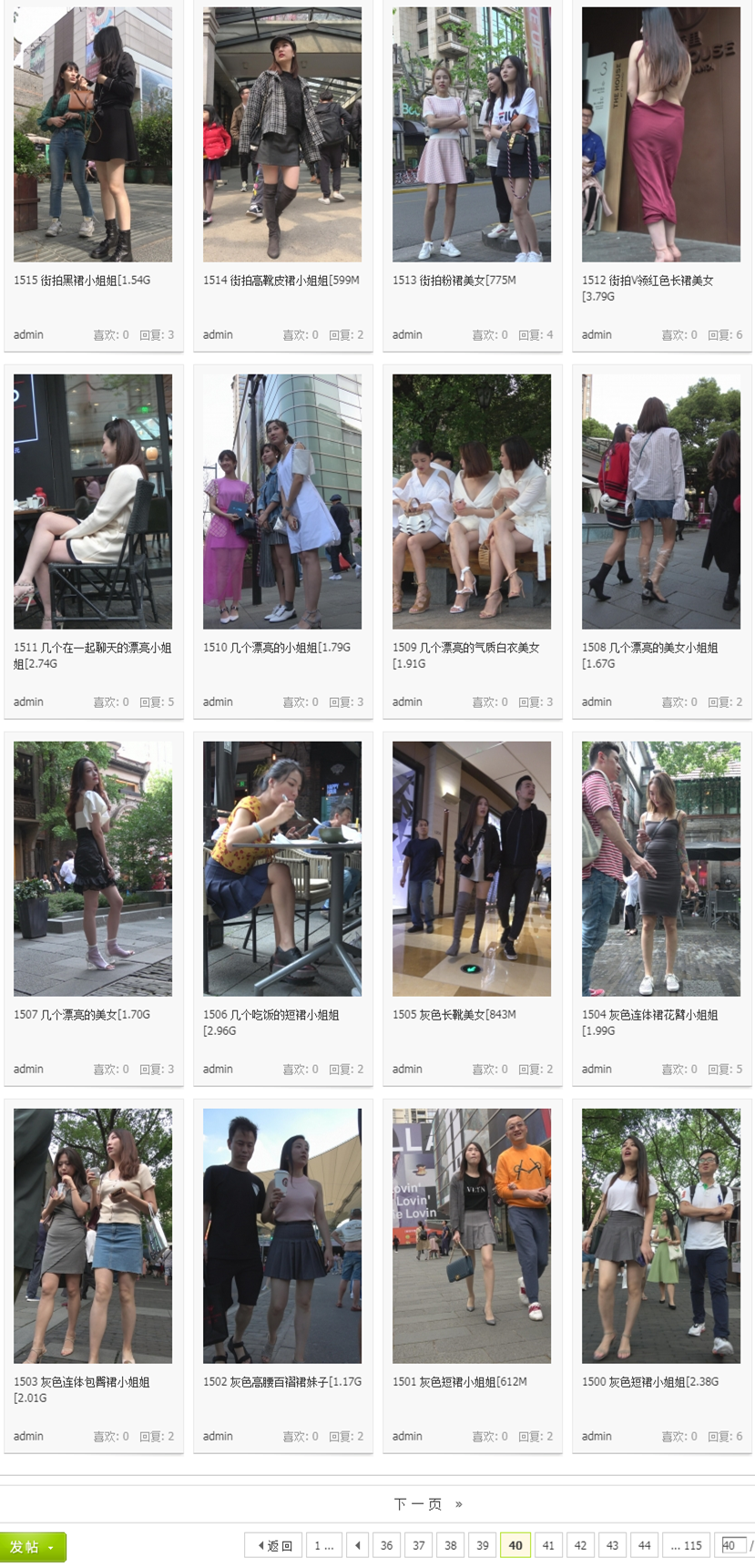Load next page via 下一页
Viewport: 755px width, 1568px height.
coord(419,1504)
